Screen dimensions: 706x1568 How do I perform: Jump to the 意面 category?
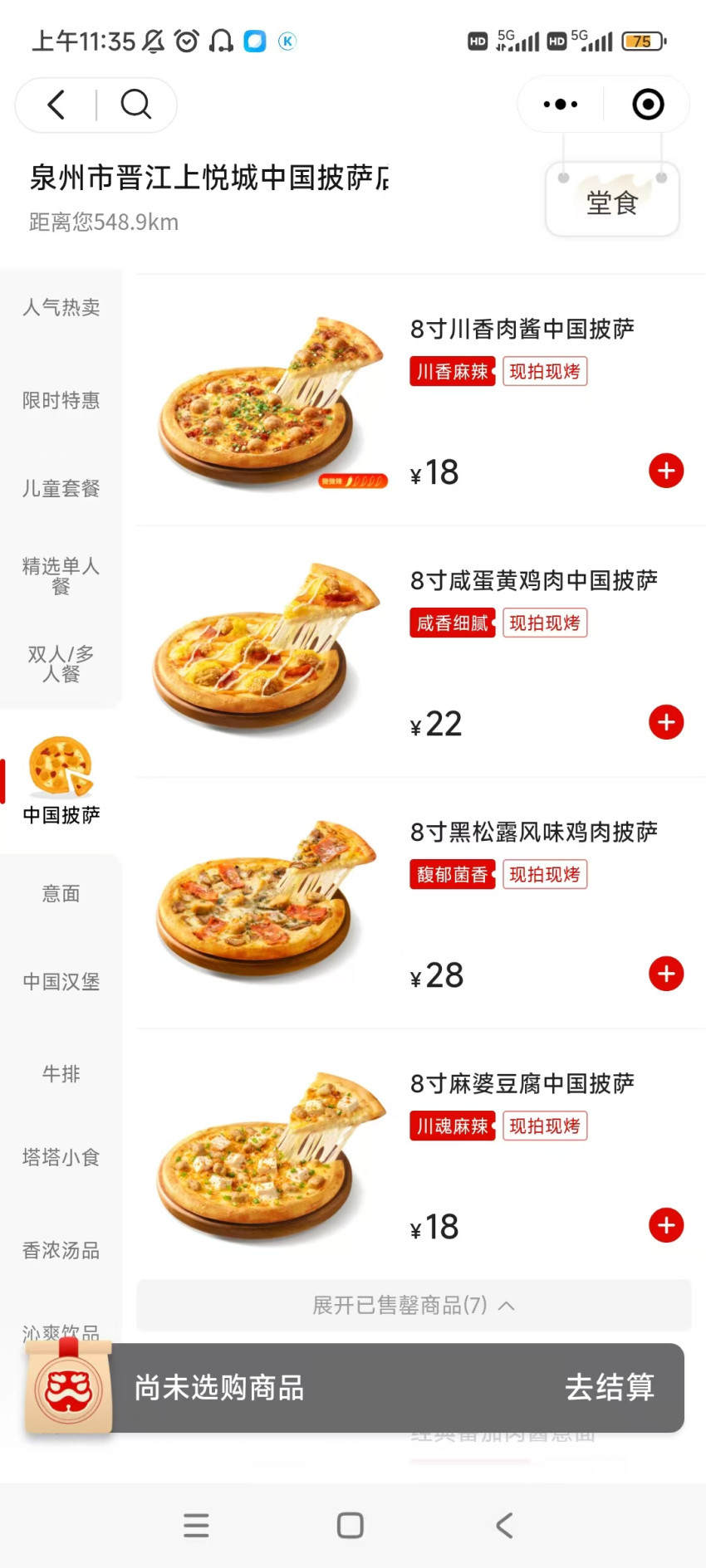tap(61, 894)
